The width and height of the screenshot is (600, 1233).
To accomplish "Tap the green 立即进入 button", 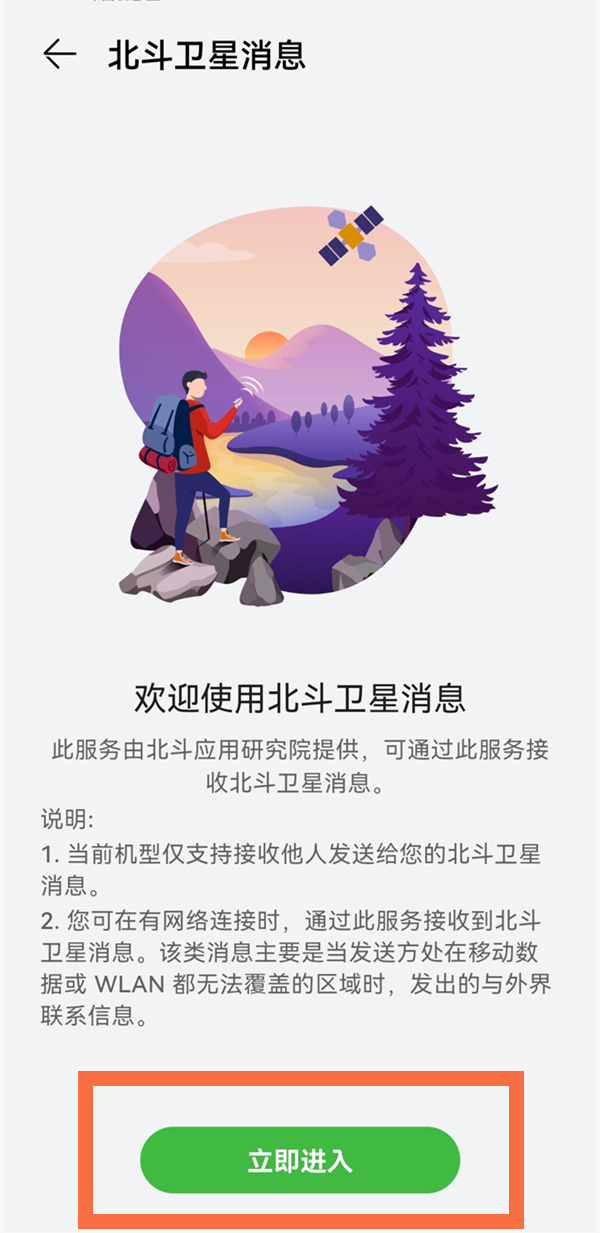I will [300, 1161].
